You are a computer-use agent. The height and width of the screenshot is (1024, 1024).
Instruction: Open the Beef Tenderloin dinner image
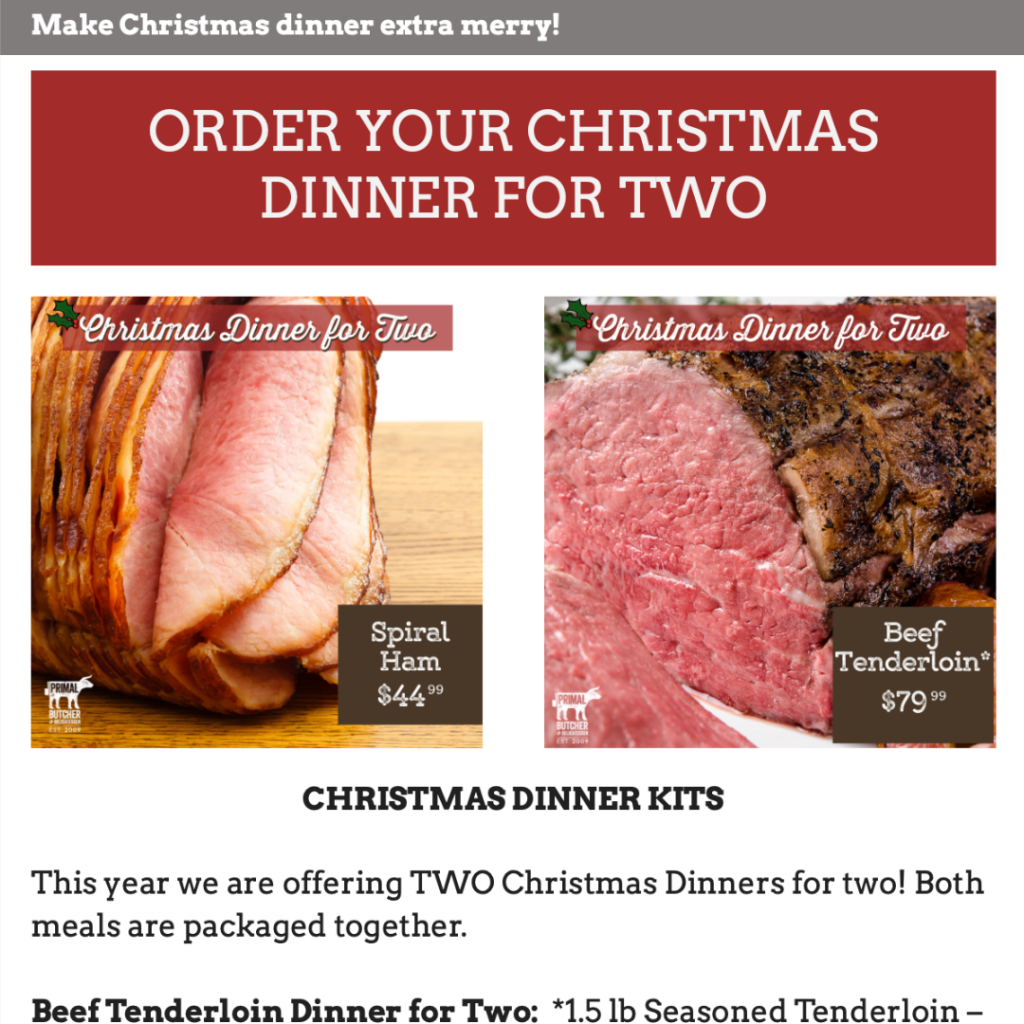(x=769, y=521)
